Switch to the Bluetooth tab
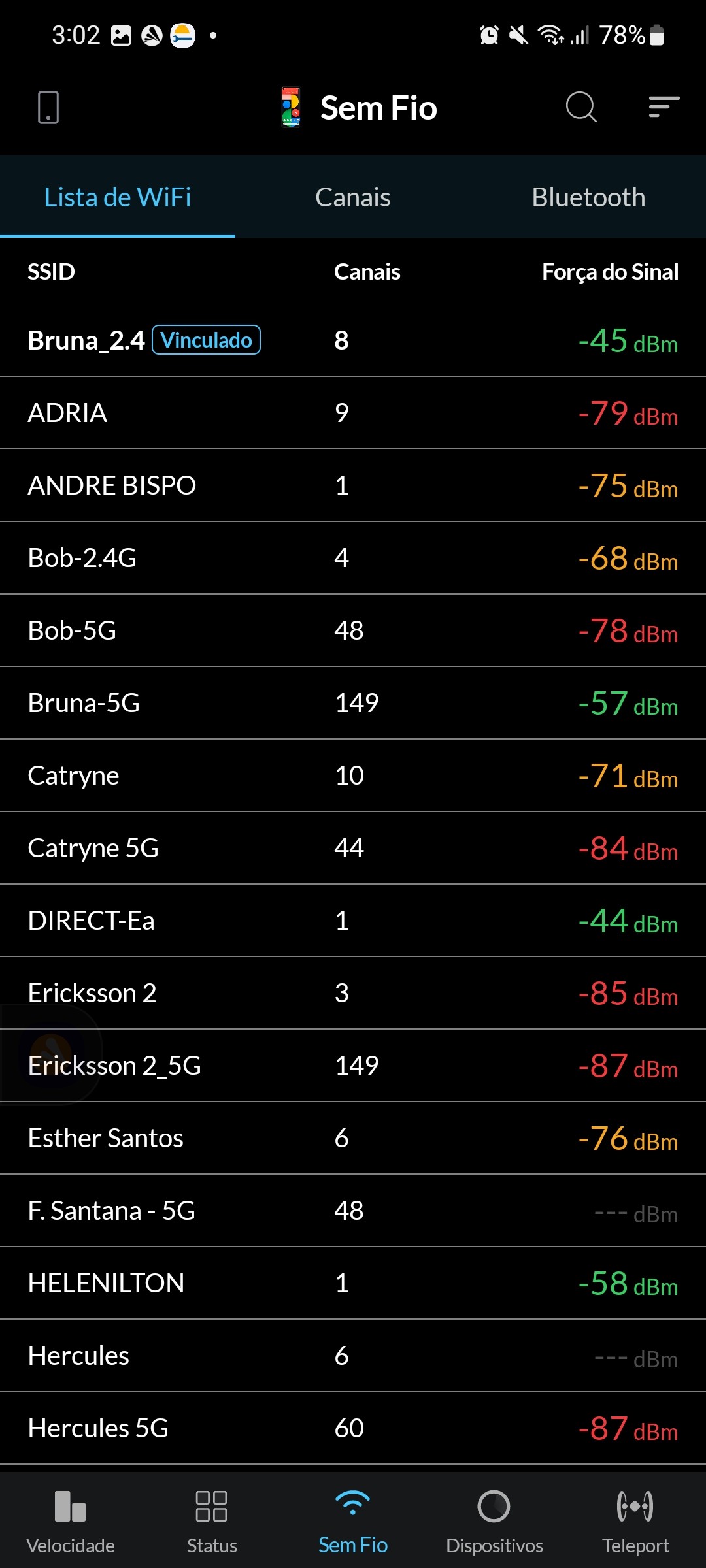Image resolution: width=706 pixels, height=1568 pixels. pos(588,197)
